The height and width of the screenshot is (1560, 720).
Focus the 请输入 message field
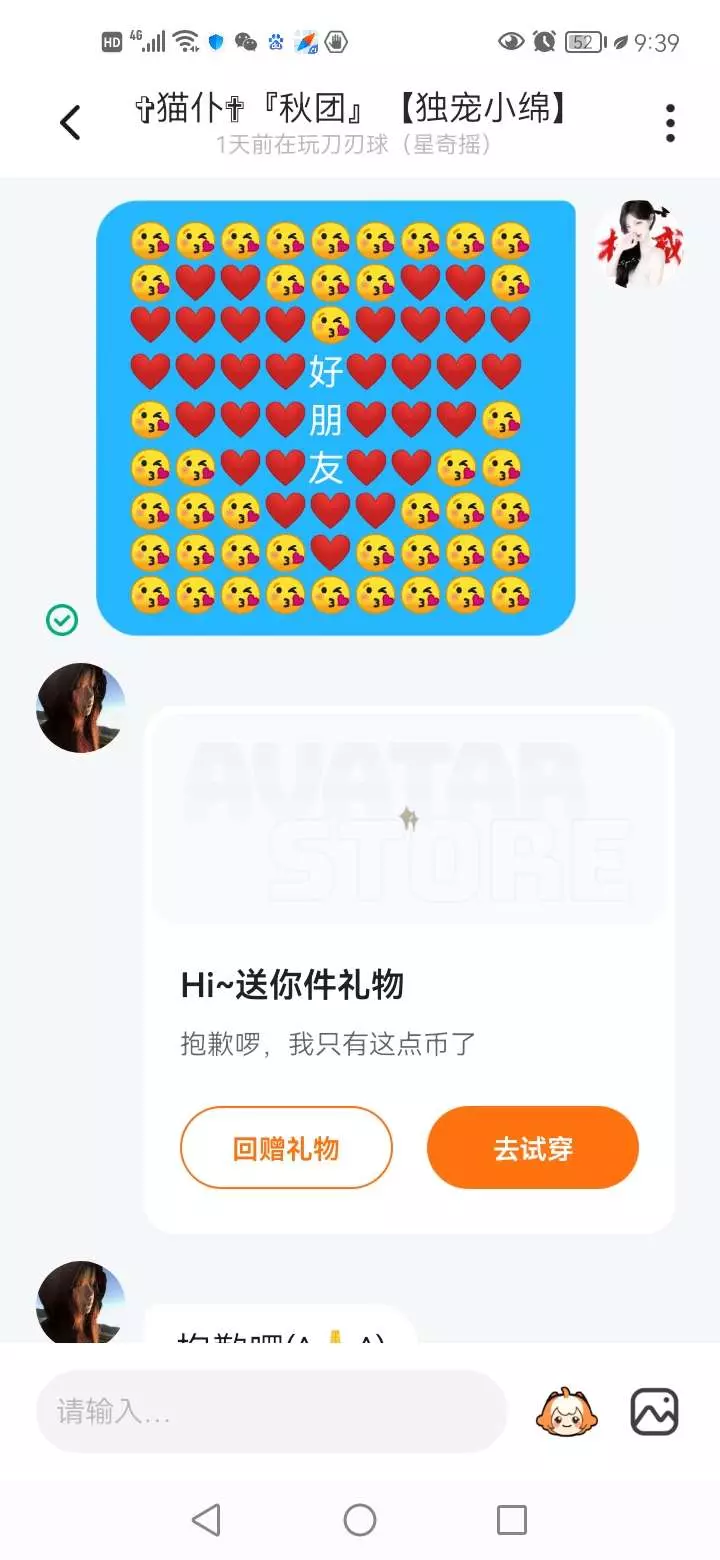point(272,1411)
